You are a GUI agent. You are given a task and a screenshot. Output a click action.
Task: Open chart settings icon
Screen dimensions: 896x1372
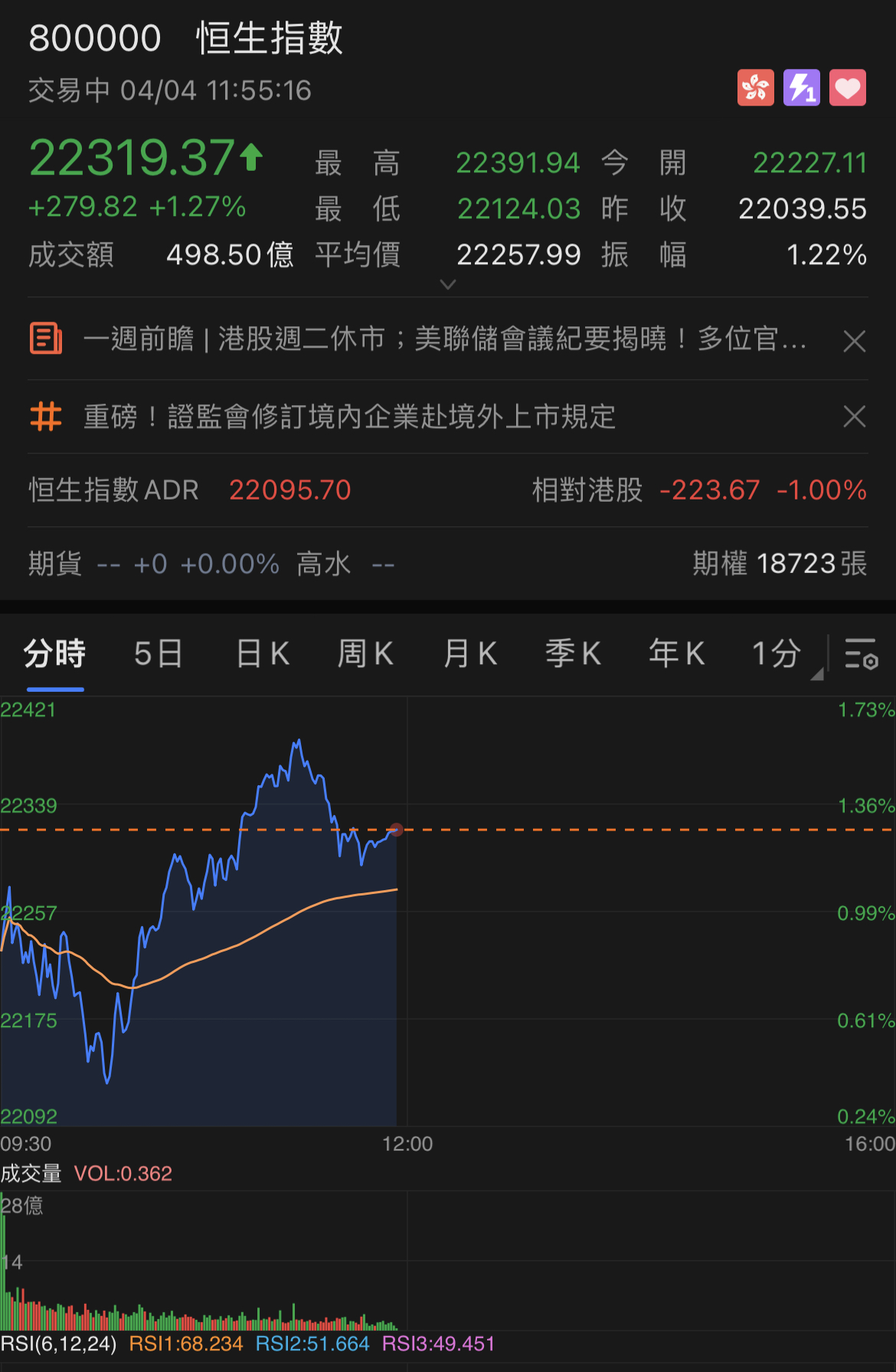[861, 654]
